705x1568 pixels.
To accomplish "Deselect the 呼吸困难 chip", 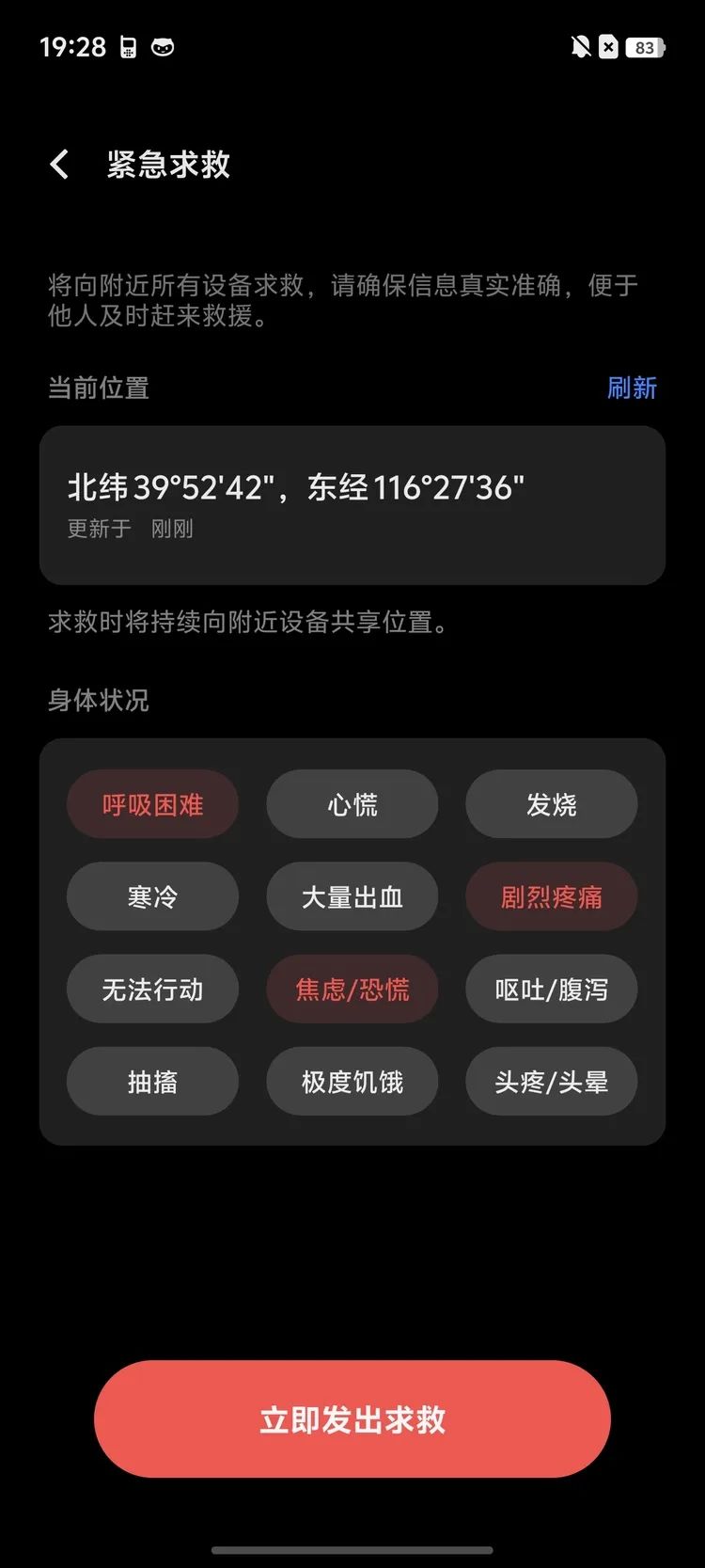I will [152, 804].
